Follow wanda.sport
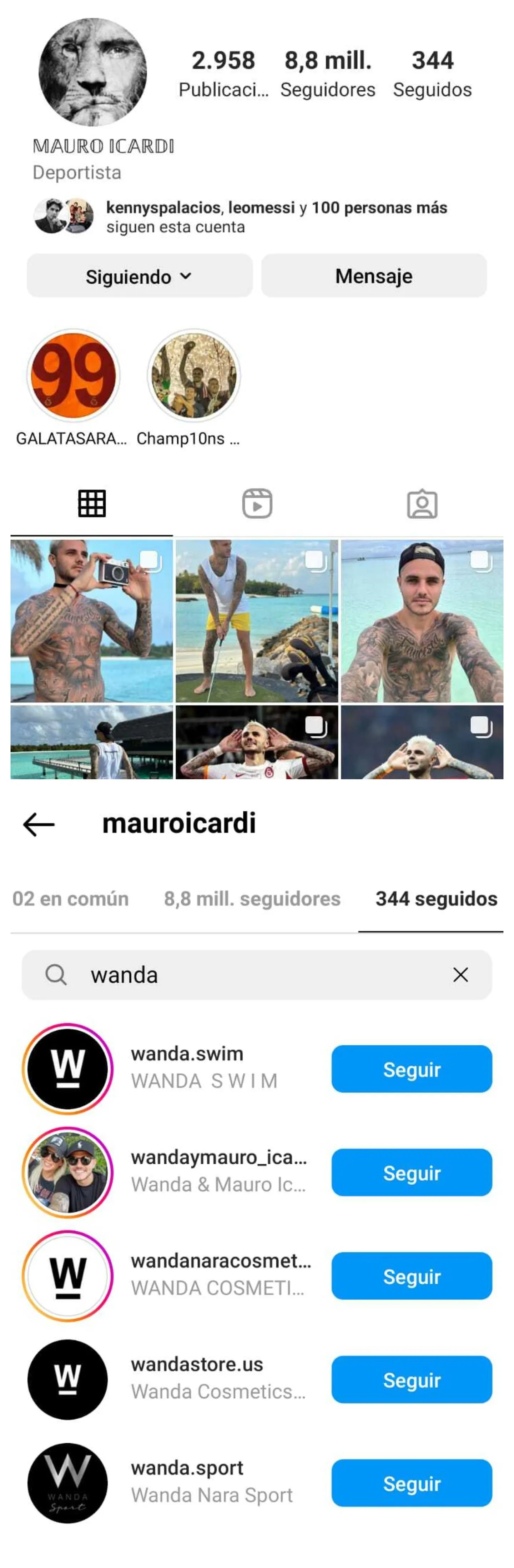Screen dimensions: 514x1568 (x=411, y=1483)
